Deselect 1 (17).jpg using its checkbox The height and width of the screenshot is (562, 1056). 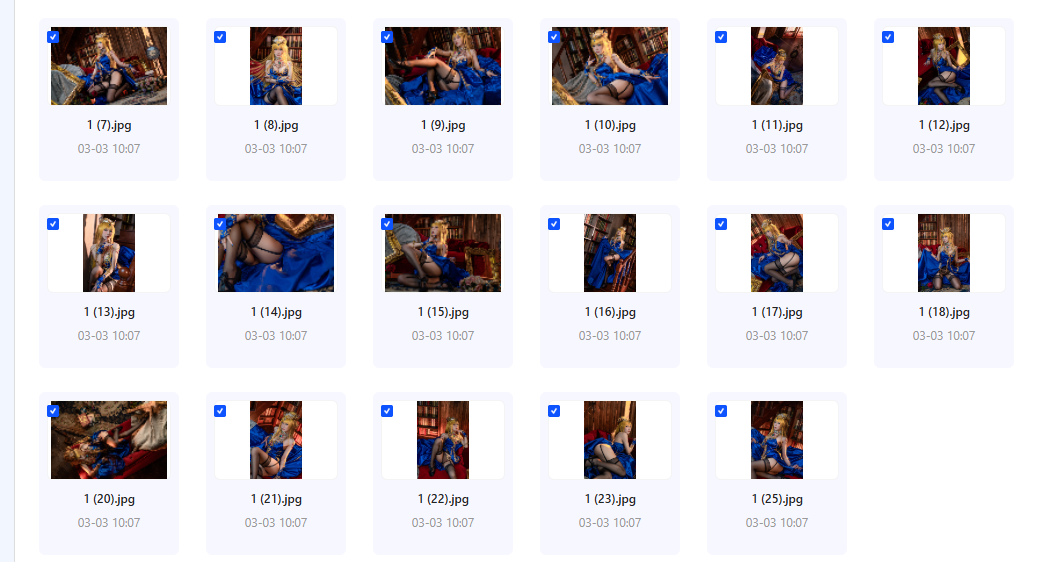pos(721,224)
